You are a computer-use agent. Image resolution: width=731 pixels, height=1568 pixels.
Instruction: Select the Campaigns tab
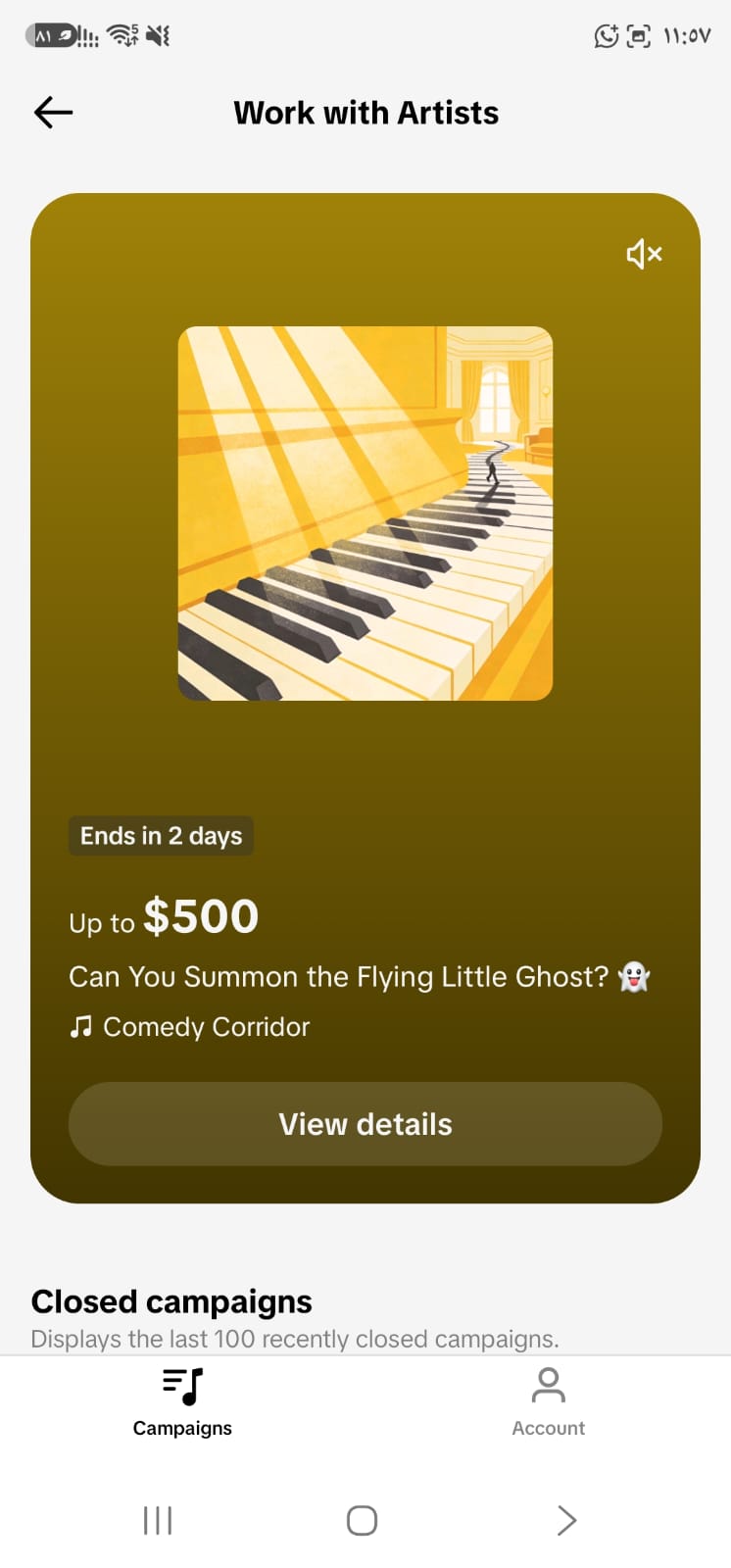[182, 1402]
